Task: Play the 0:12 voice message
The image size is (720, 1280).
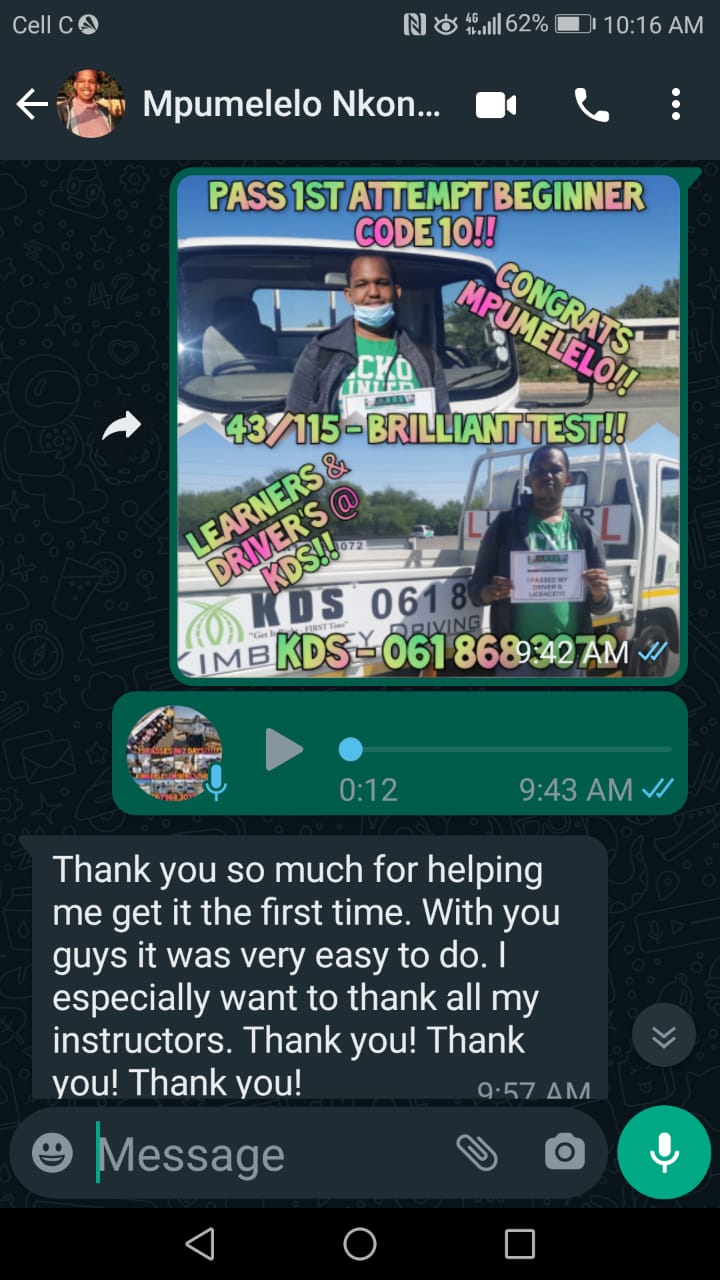Action: pyautogui.click(x=284, y=750)
